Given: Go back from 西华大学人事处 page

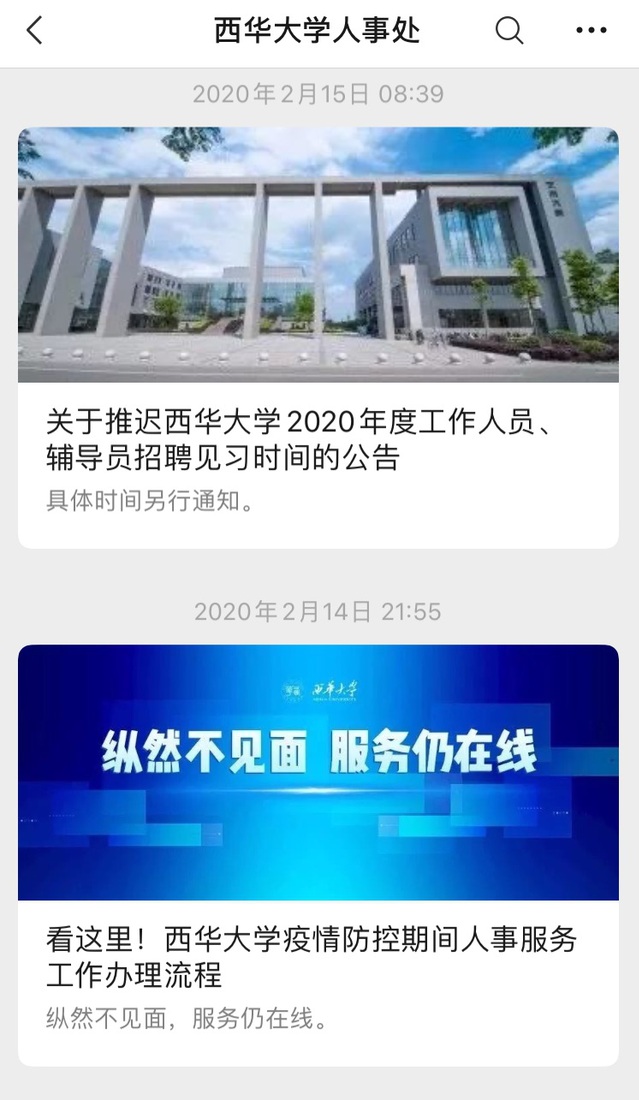Looking at the screenshot, I should [35, 32].
